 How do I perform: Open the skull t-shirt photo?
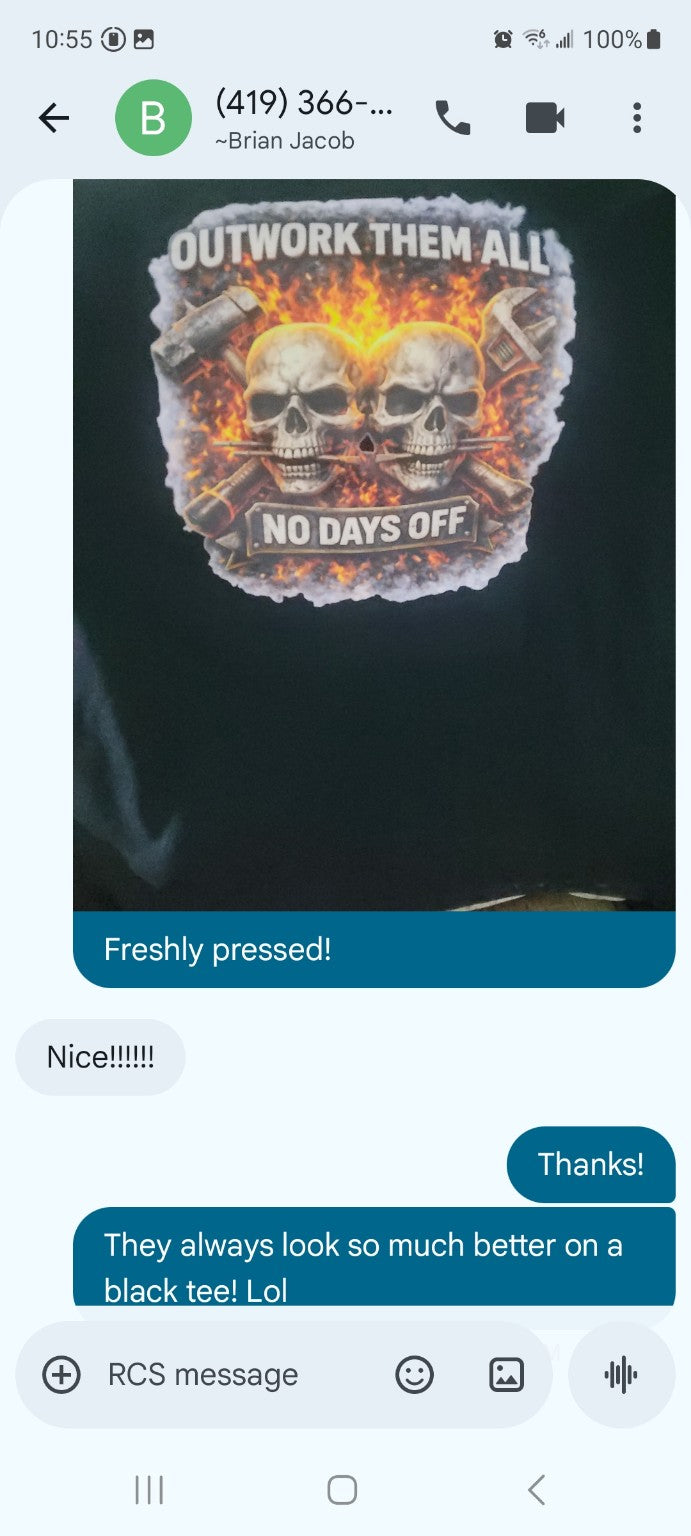click(x=374, y=545)
